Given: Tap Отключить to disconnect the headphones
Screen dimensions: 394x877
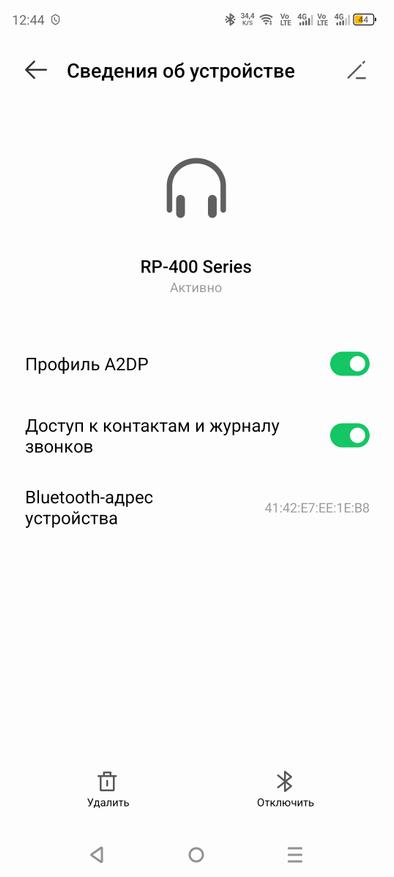Looking at the screenshot, I should tap(285, 789).
